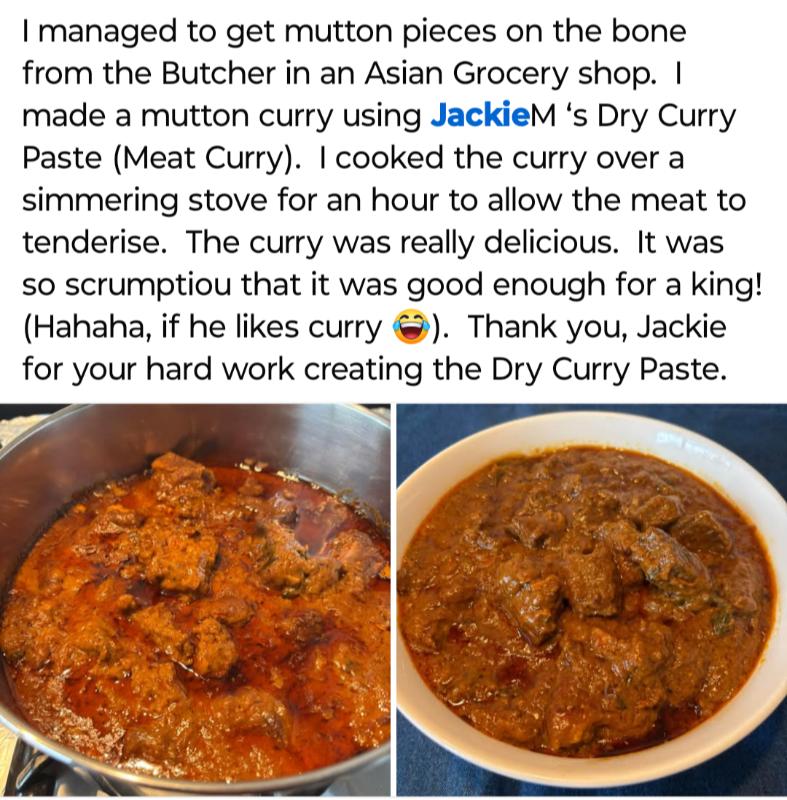Image resolution: width=787 pixels, height=800 pixels.
Task: Open the photo of curry in the pot
Action: coord(195,600)
